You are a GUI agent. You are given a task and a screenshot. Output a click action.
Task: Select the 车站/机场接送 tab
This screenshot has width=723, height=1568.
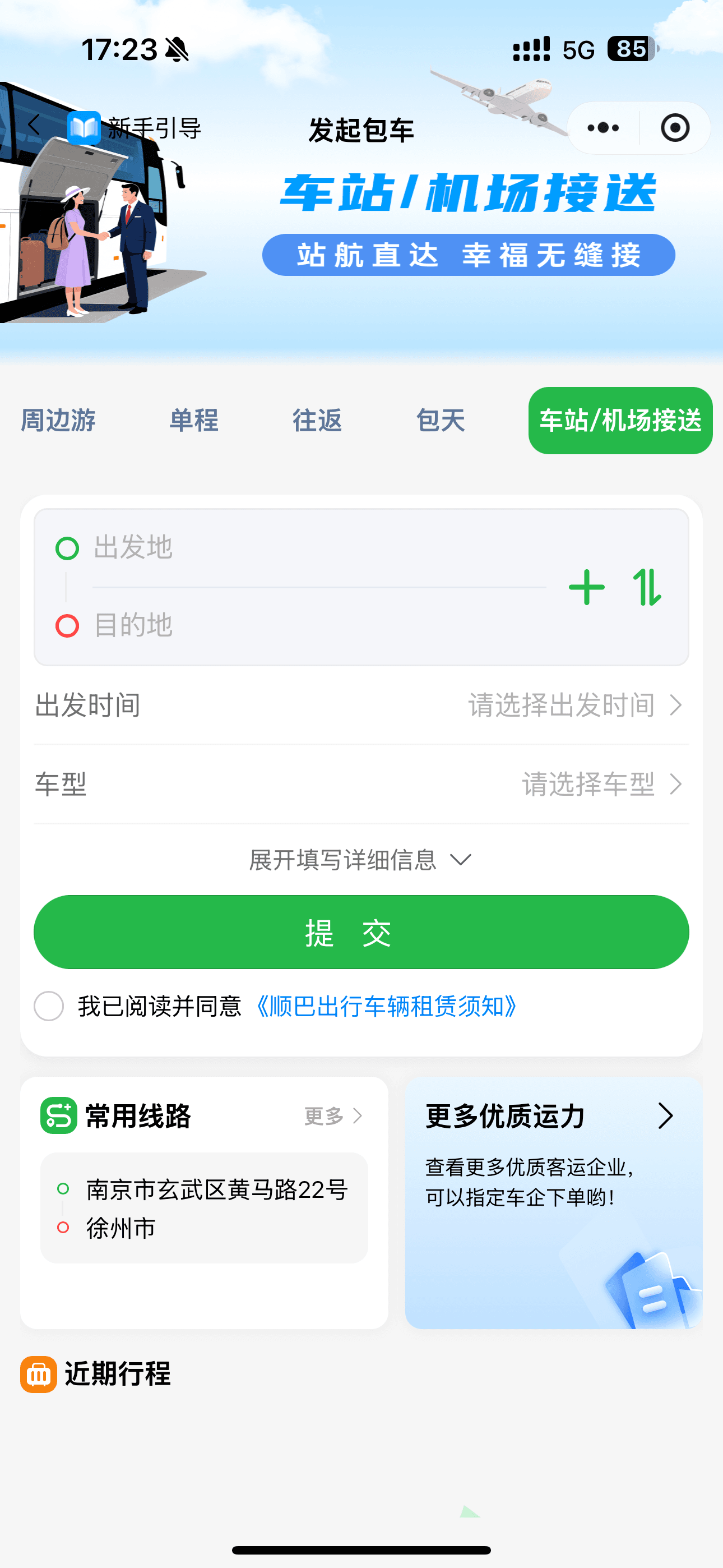click(620, 421)
